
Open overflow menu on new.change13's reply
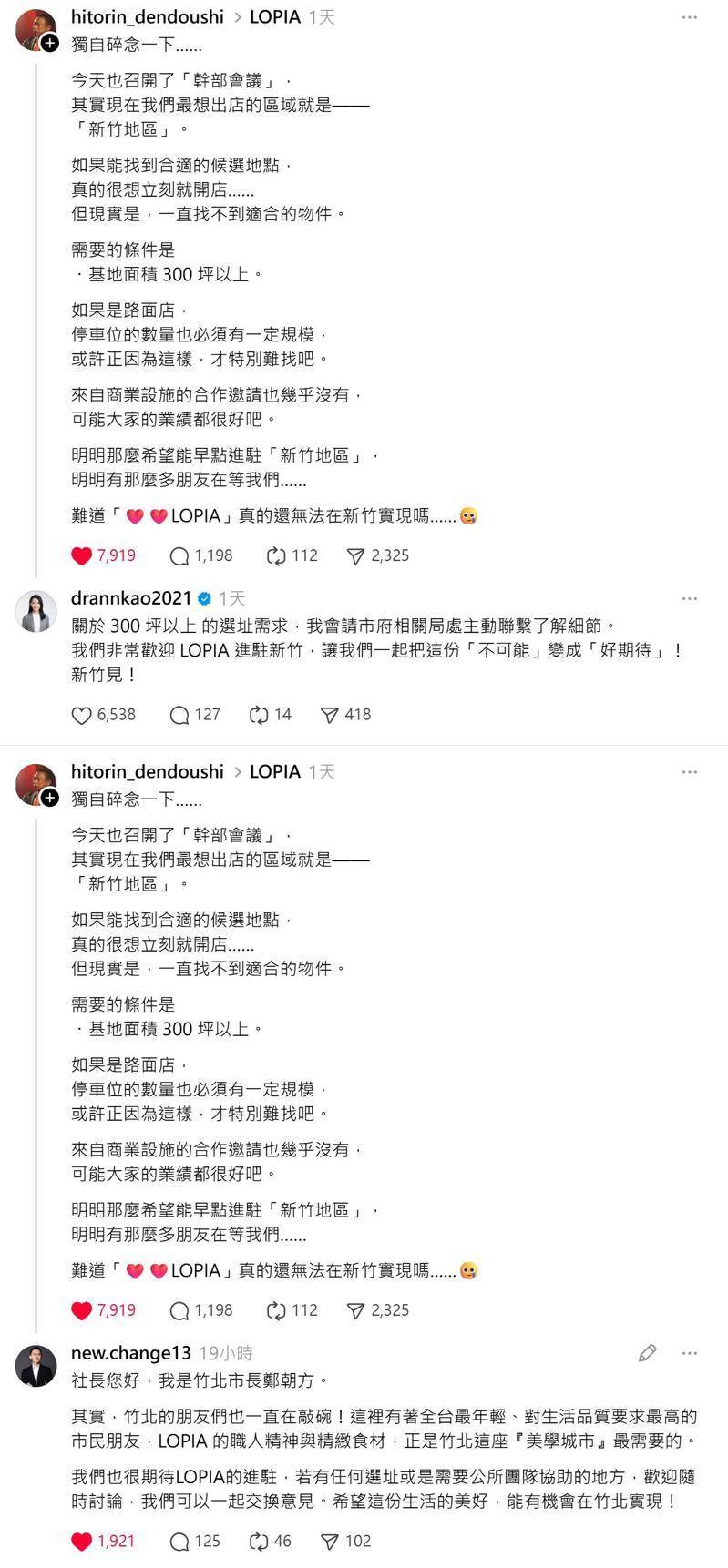(x=690, y=1353)
